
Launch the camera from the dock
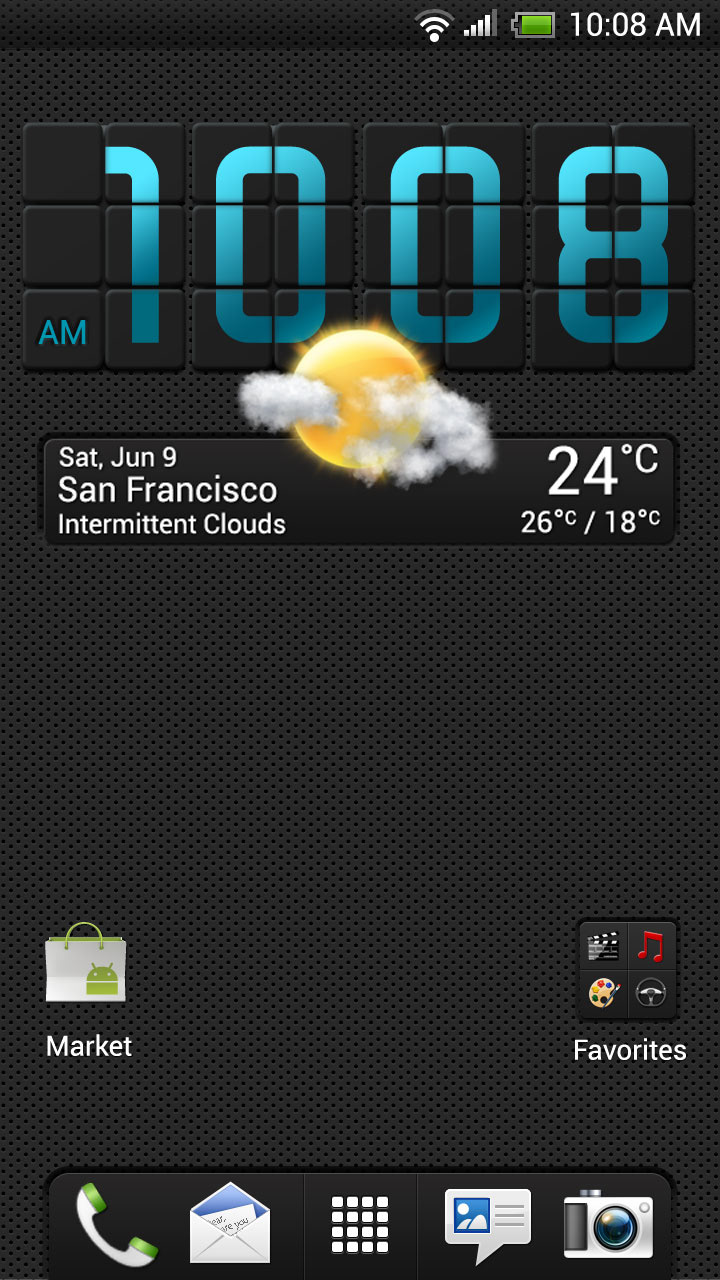(607, 1224)
